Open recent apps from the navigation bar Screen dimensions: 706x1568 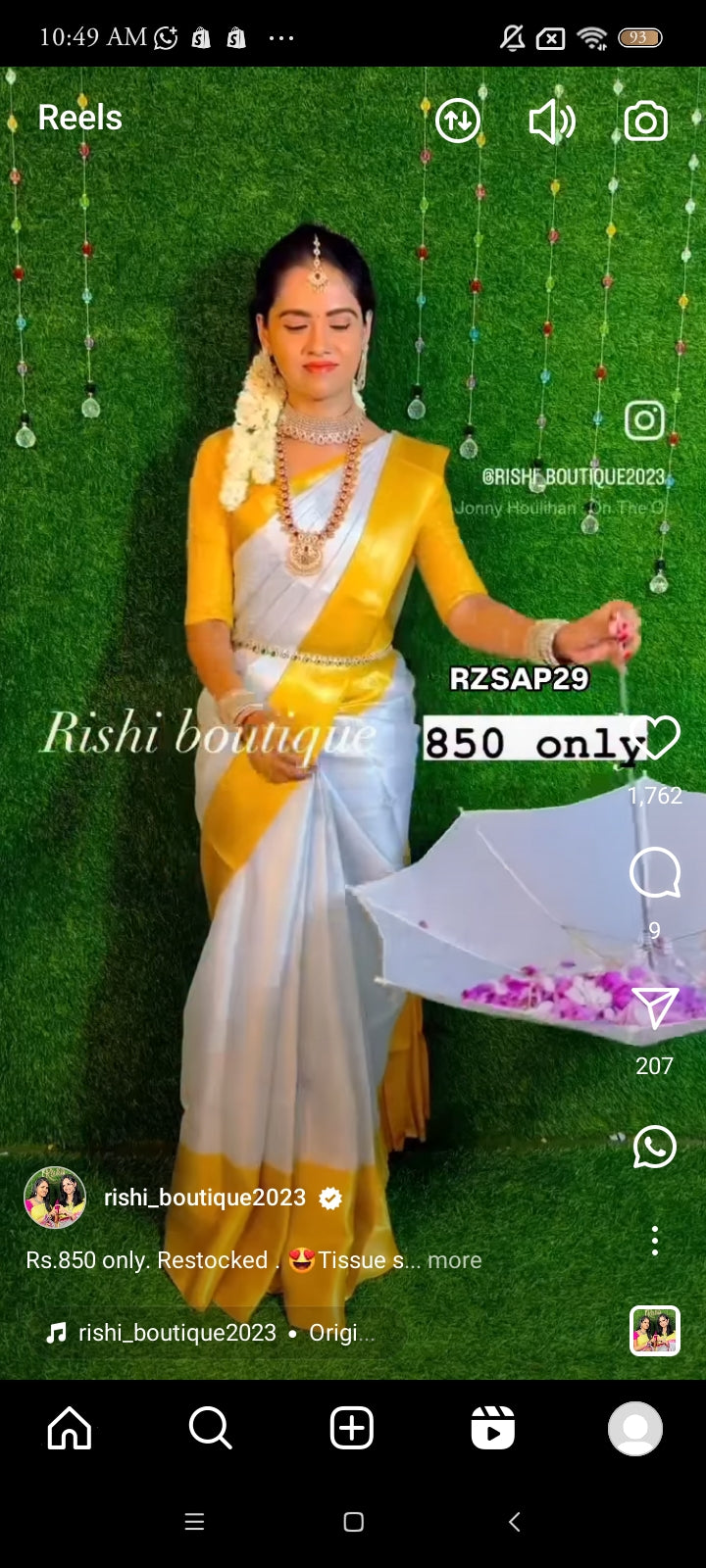pos(194,1522)
